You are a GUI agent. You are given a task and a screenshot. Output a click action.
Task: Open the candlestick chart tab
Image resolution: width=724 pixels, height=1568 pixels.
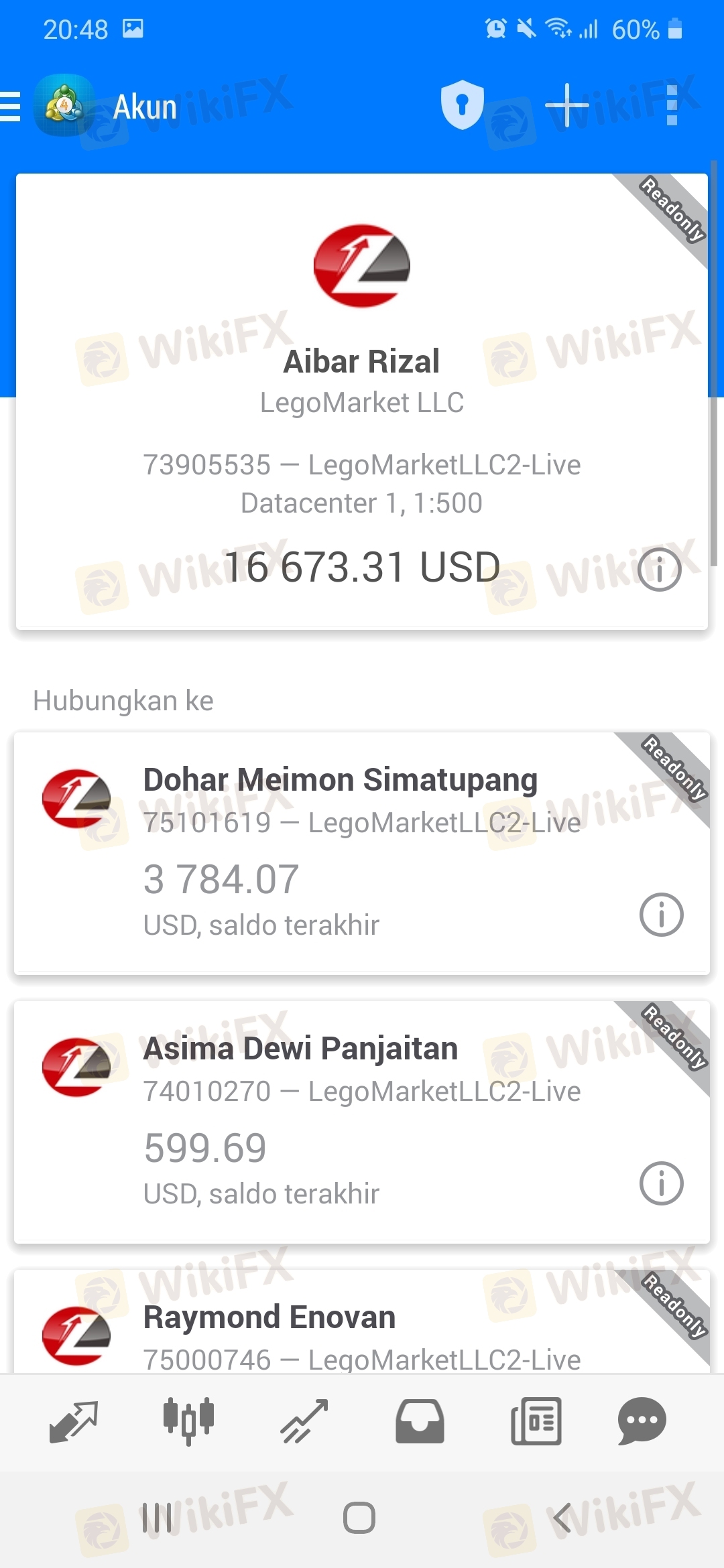[188, 1421]
